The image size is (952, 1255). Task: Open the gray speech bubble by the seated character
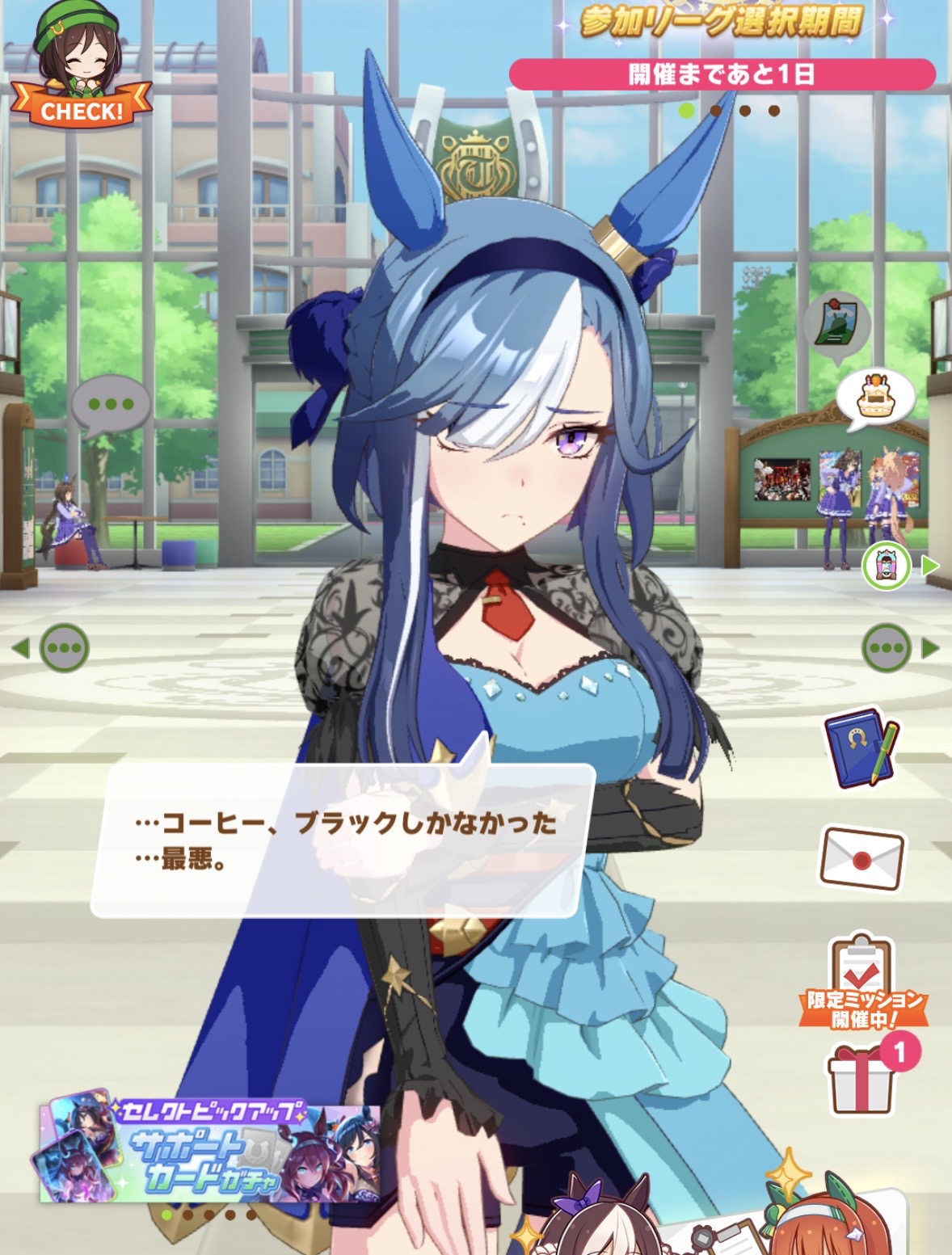click(x=111, y=405)
